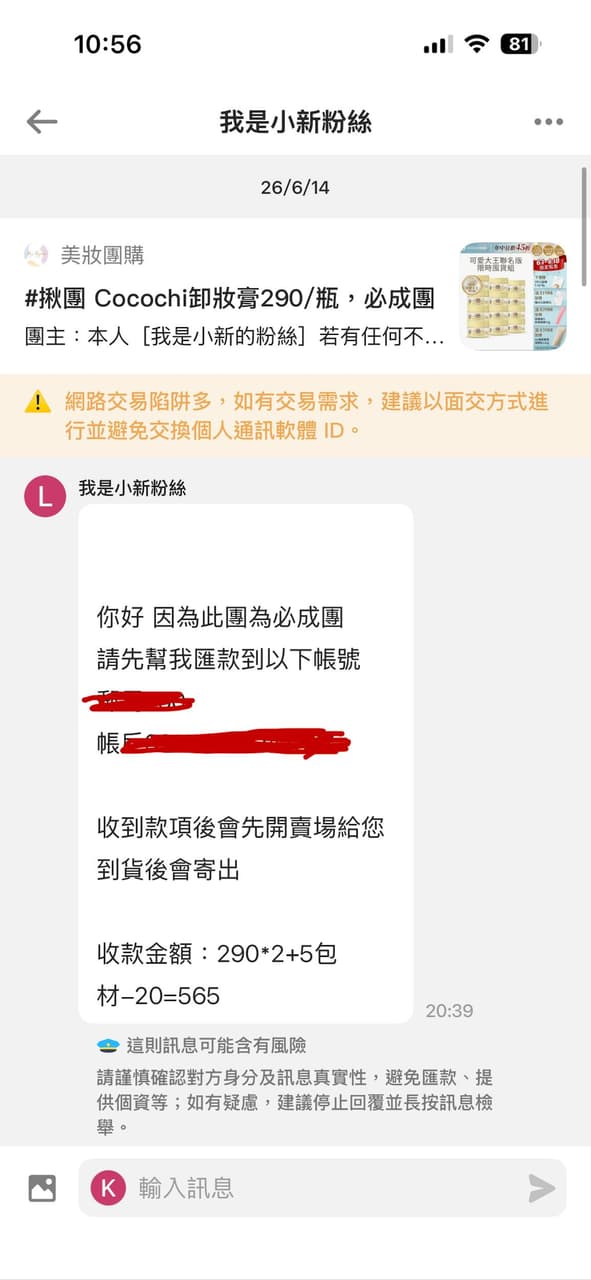
Task: Send the message with the arrow icon
Action: 541,1188
